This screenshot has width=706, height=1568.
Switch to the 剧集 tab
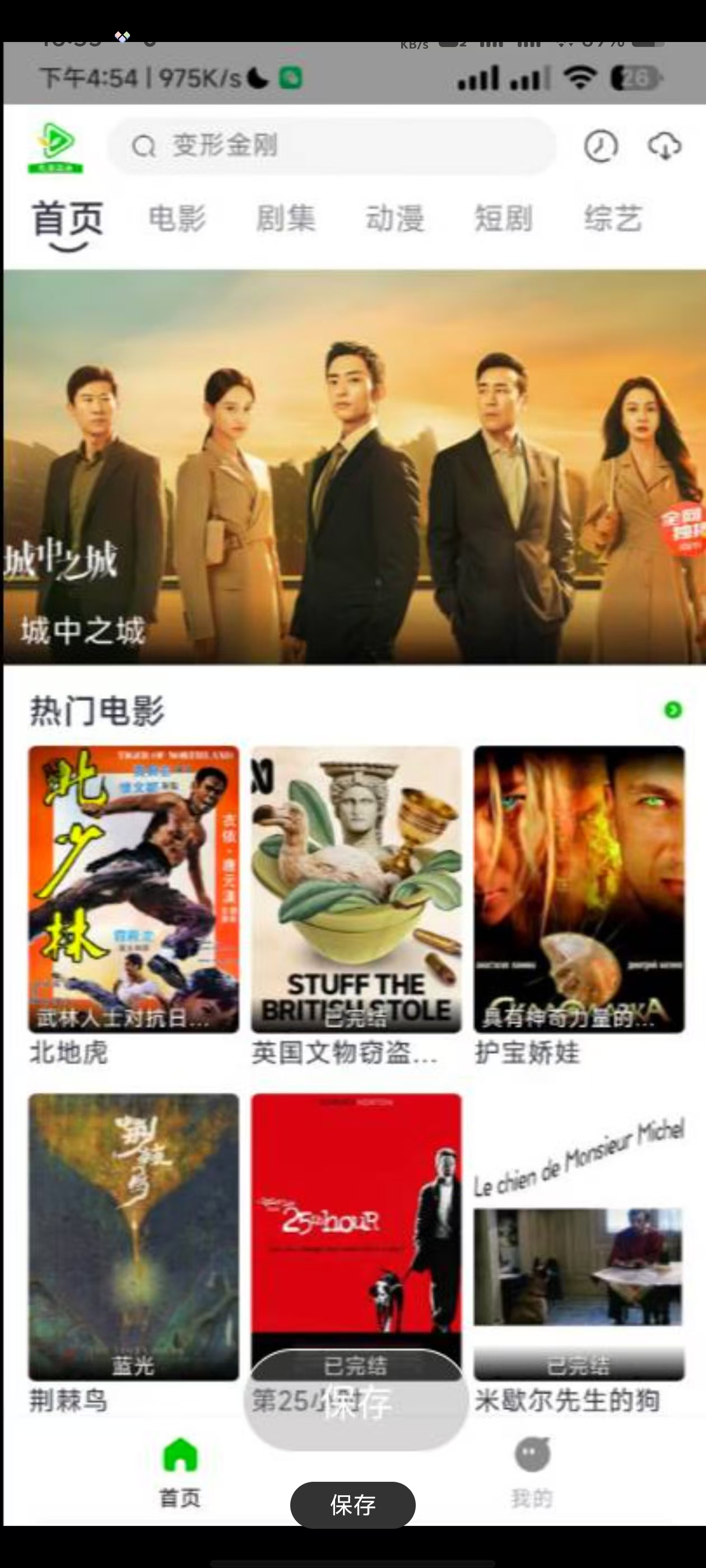(x=286, y=218)
